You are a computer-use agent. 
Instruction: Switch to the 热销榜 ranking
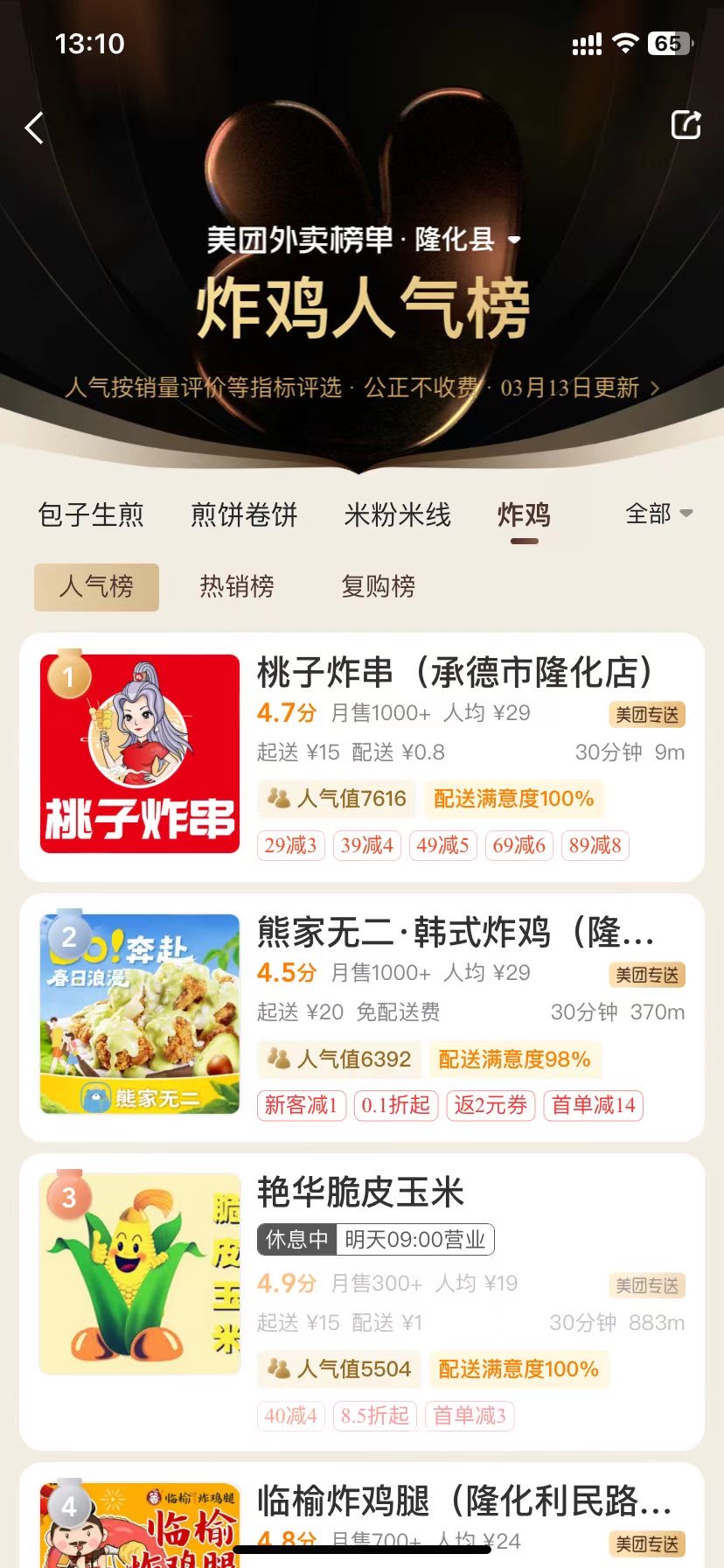pos(237,586)
